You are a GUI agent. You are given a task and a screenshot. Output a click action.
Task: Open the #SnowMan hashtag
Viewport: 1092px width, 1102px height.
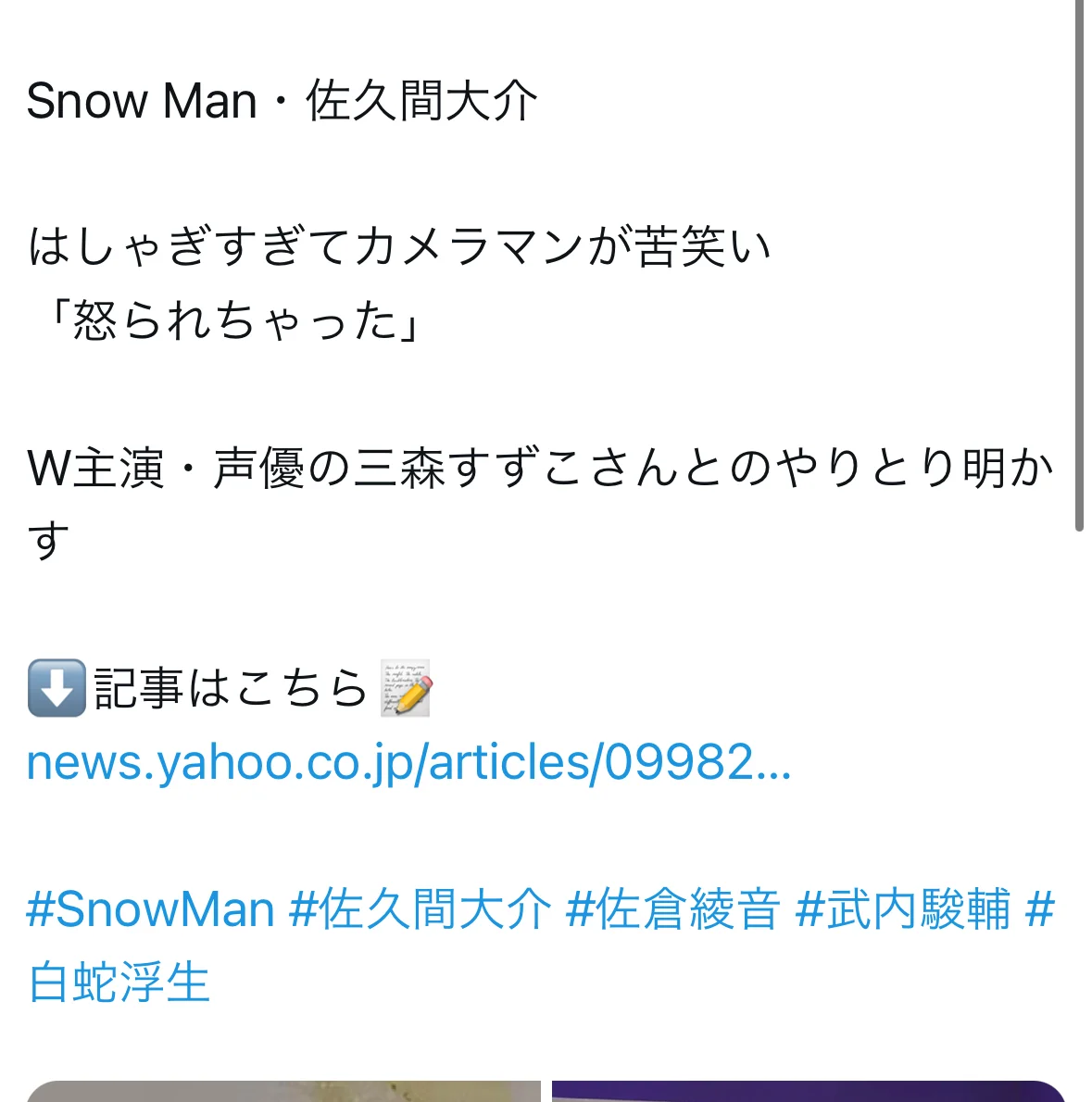[150, 909]
